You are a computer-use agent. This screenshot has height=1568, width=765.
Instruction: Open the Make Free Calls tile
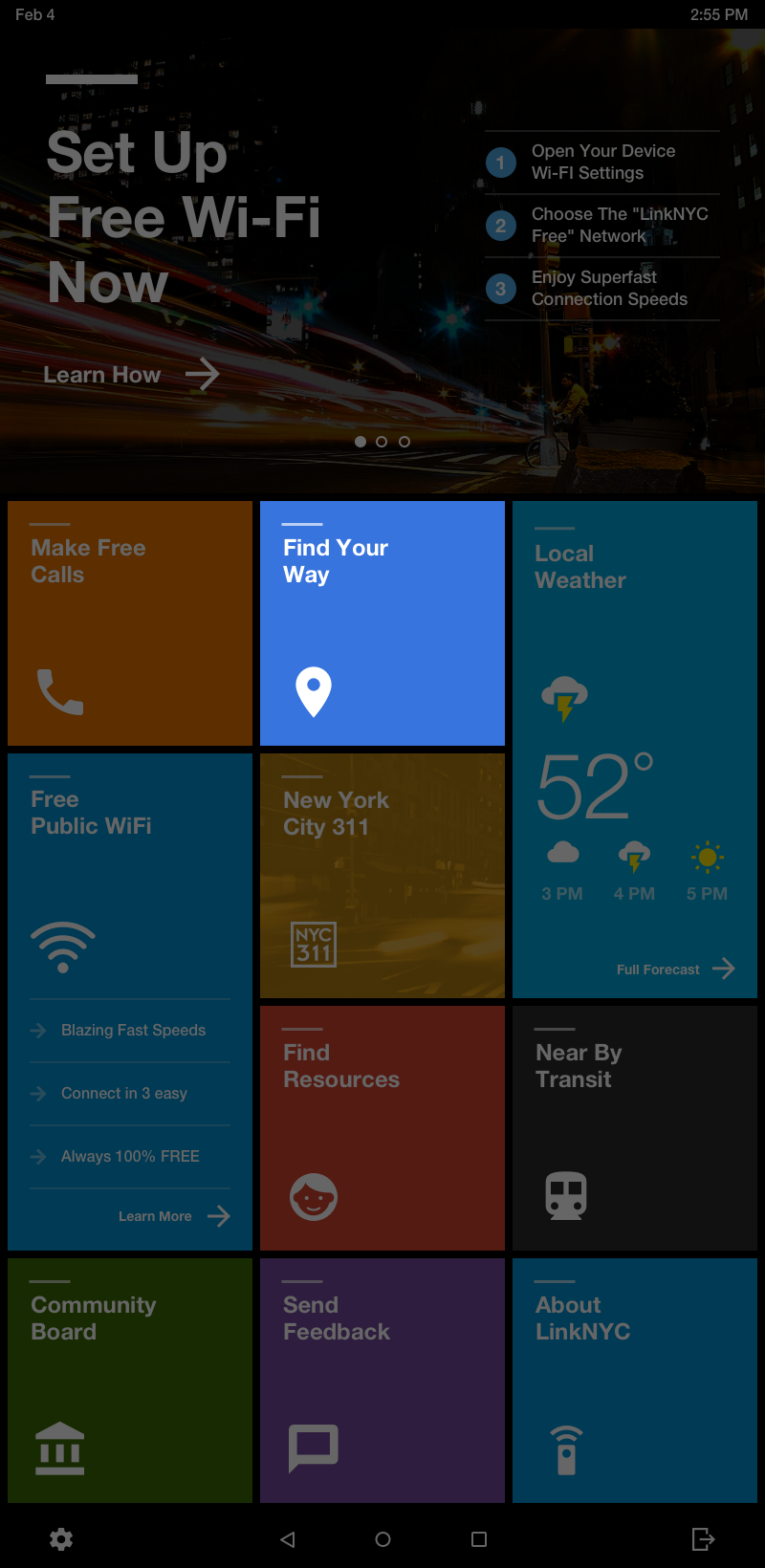[x=130, y=623]
